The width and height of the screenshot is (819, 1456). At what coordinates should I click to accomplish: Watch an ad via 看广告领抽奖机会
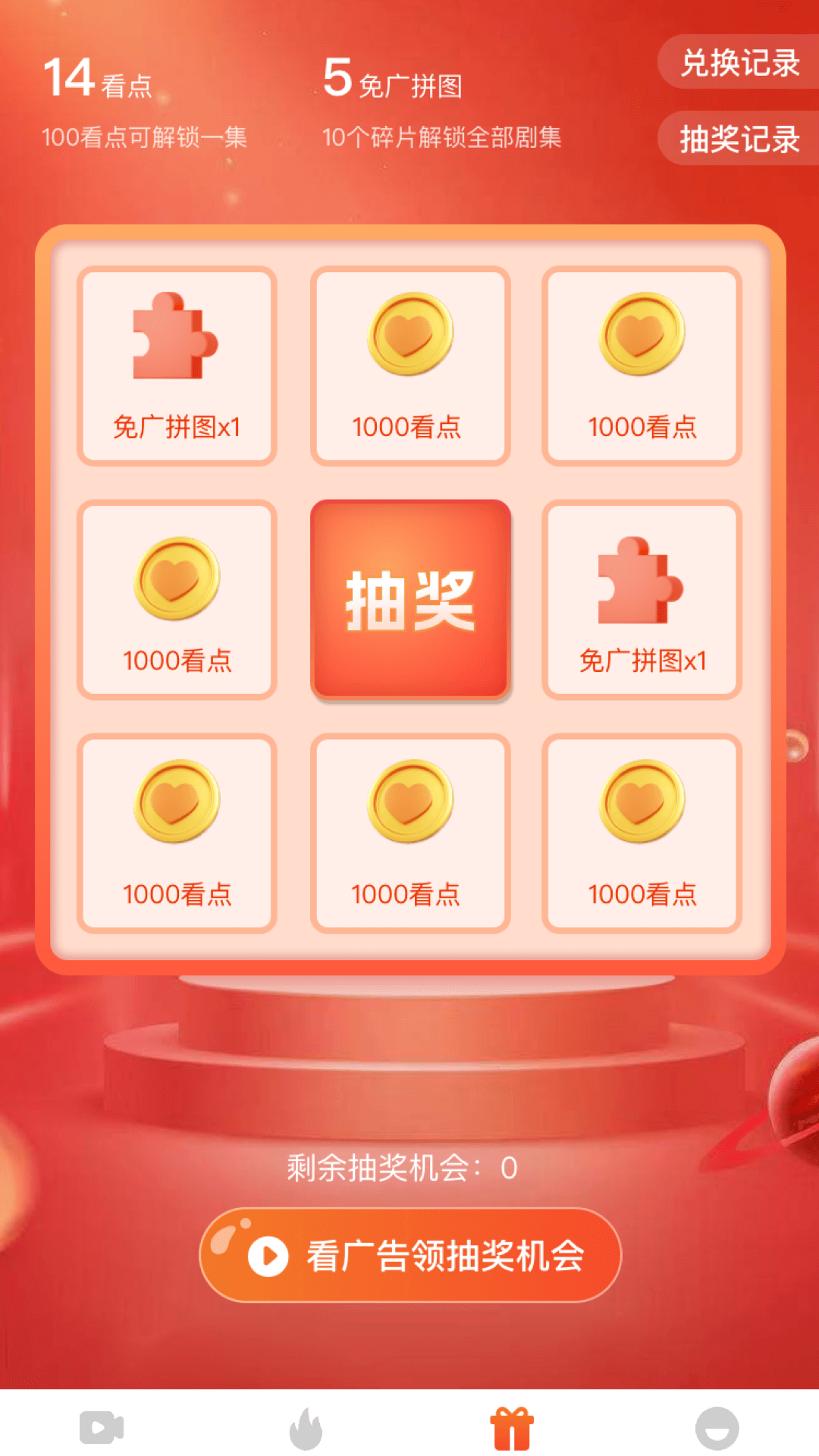[x=410, y=1255]
